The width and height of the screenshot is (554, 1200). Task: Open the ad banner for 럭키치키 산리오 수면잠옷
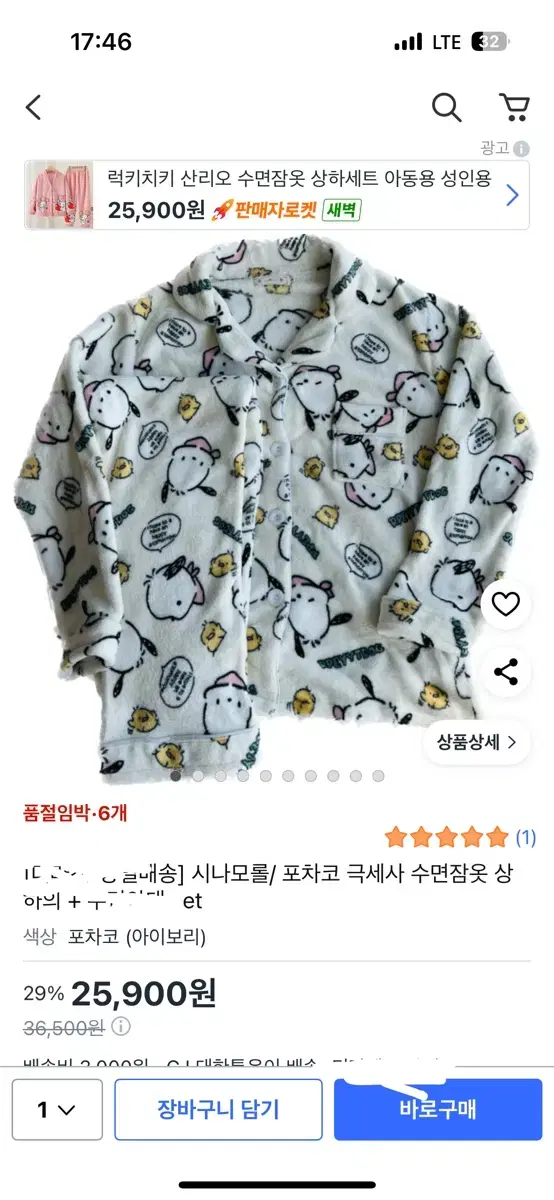point(277,195)
